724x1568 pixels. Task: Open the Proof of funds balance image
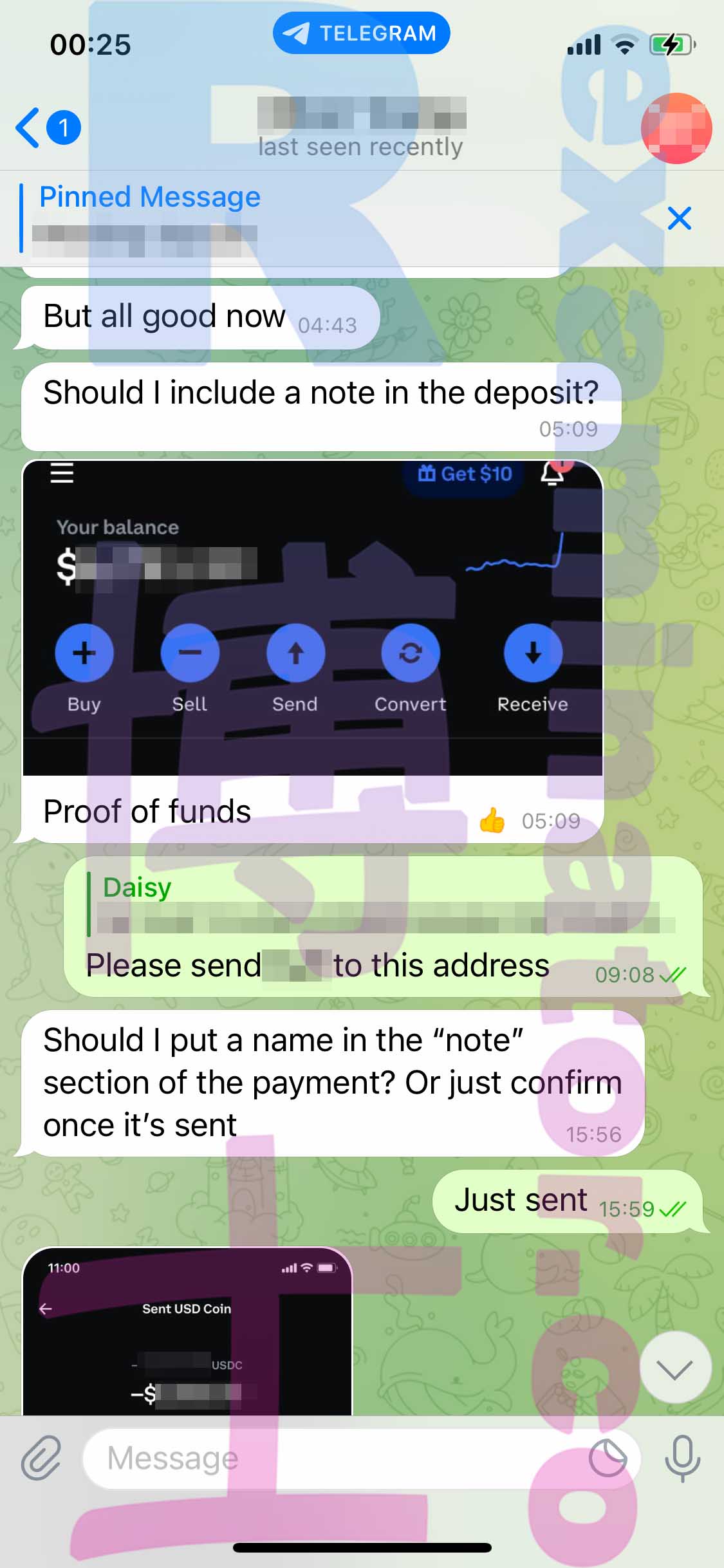click(313, 618)
